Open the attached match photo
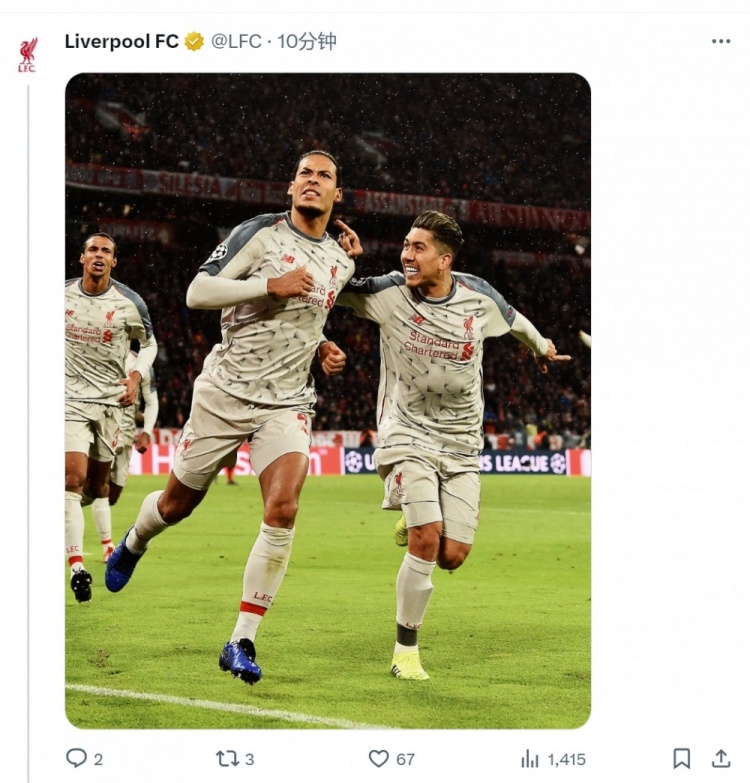Screen dimensions: 750x783 [328, 400]
